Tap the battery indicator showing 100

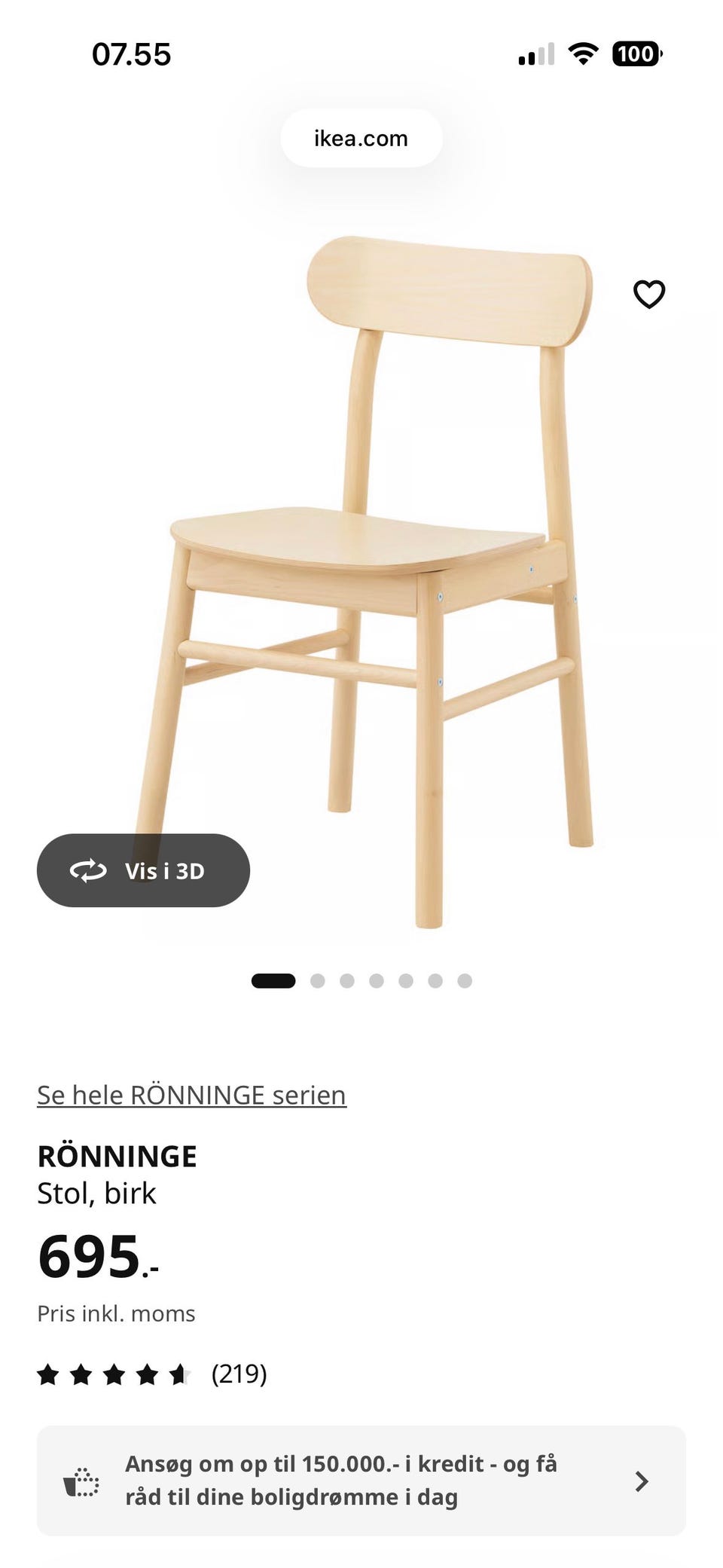[x=636, y=53]
